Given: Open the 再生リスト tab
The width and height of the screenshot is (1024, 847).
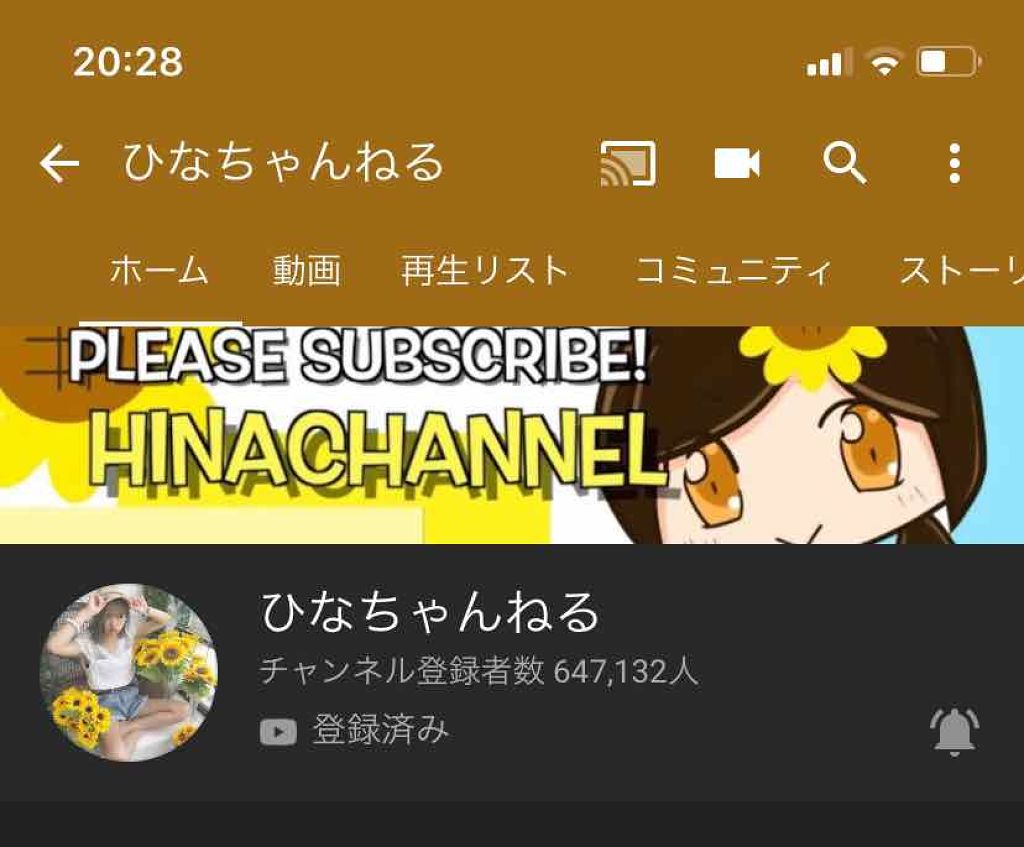Looking at the screenshot, I should coord(485,271).
